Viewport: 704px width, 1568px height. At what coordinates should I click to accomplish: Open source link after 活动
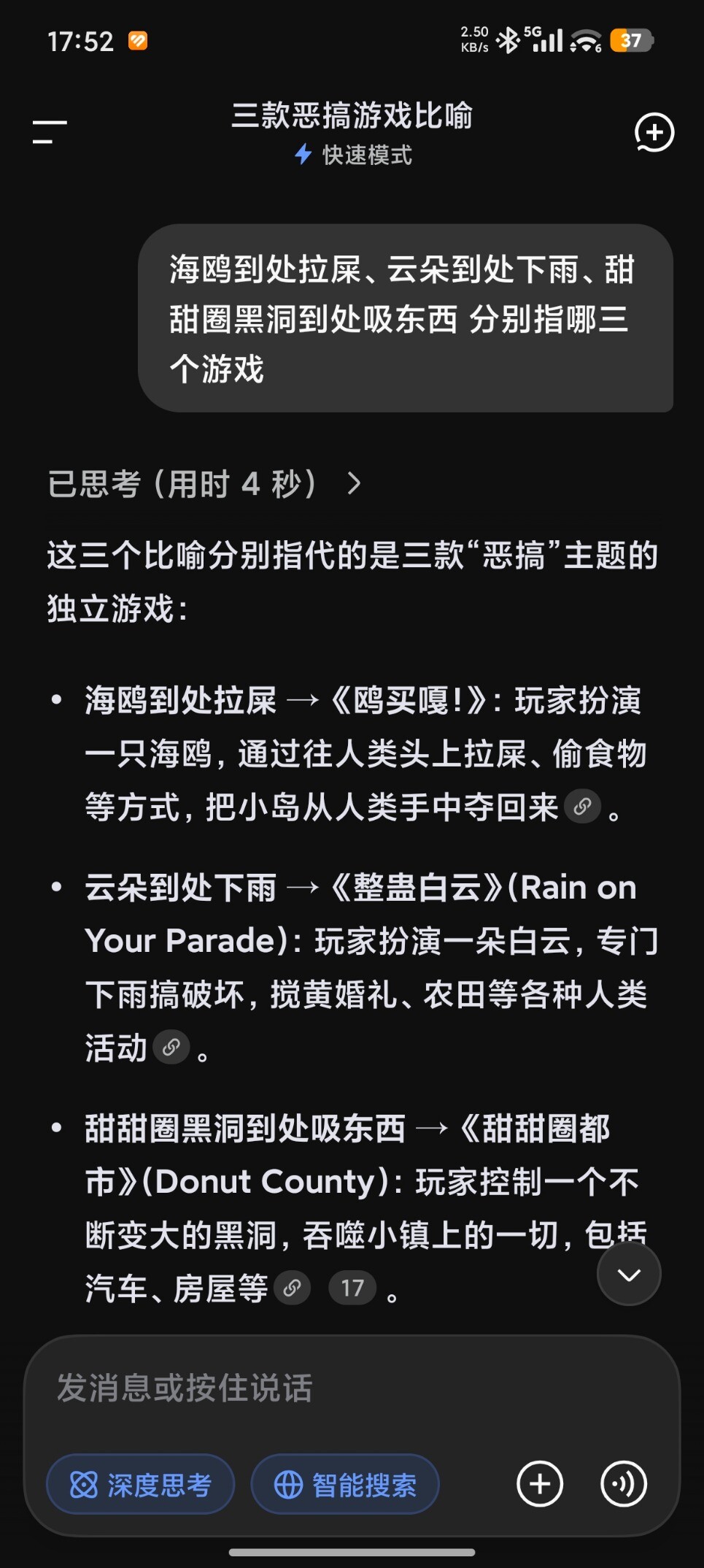[x=171, y=1048]
